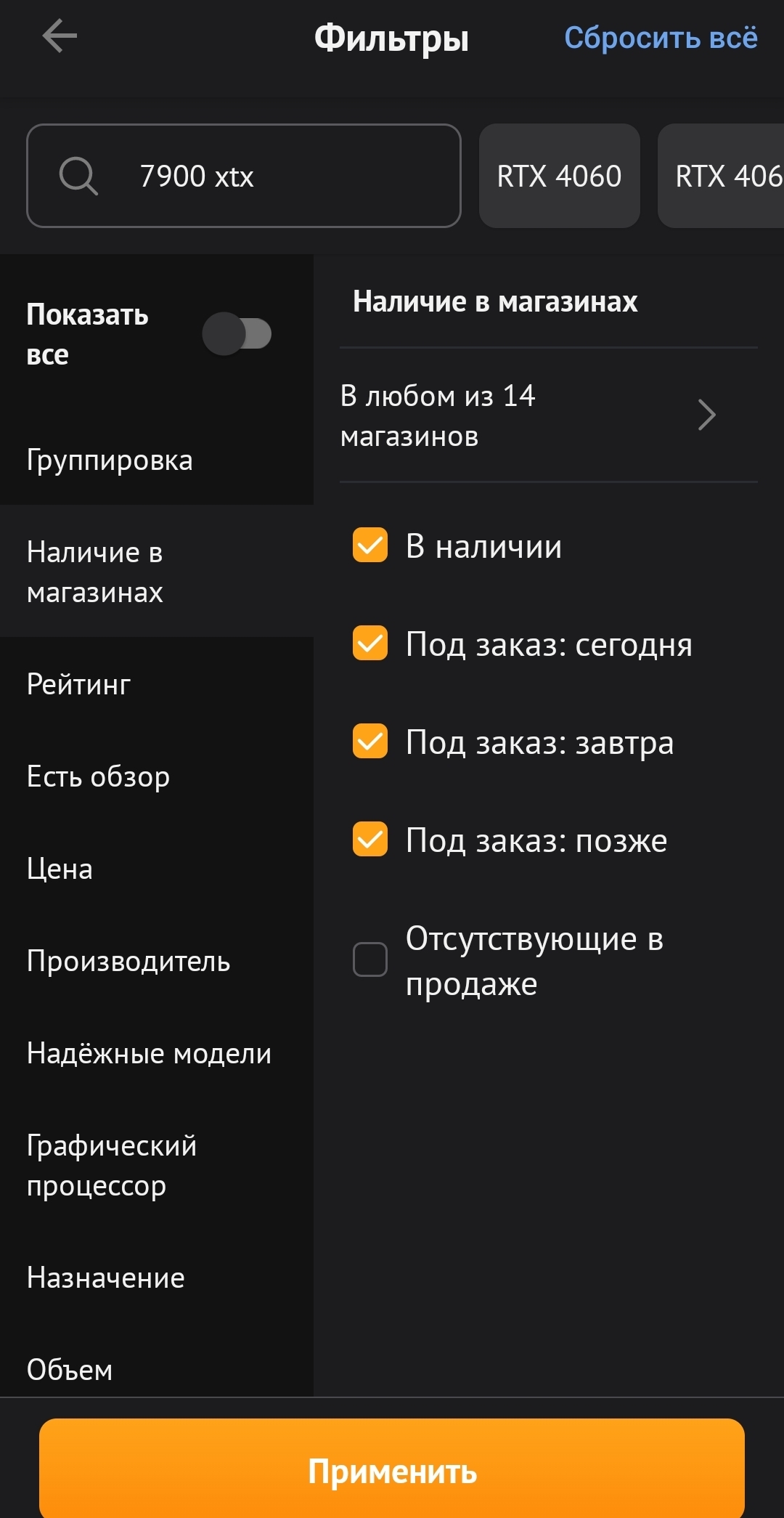Screen dimensions: 784x1518
Task: Open the 'Графический процессор' section
Action: (112, 1165)
